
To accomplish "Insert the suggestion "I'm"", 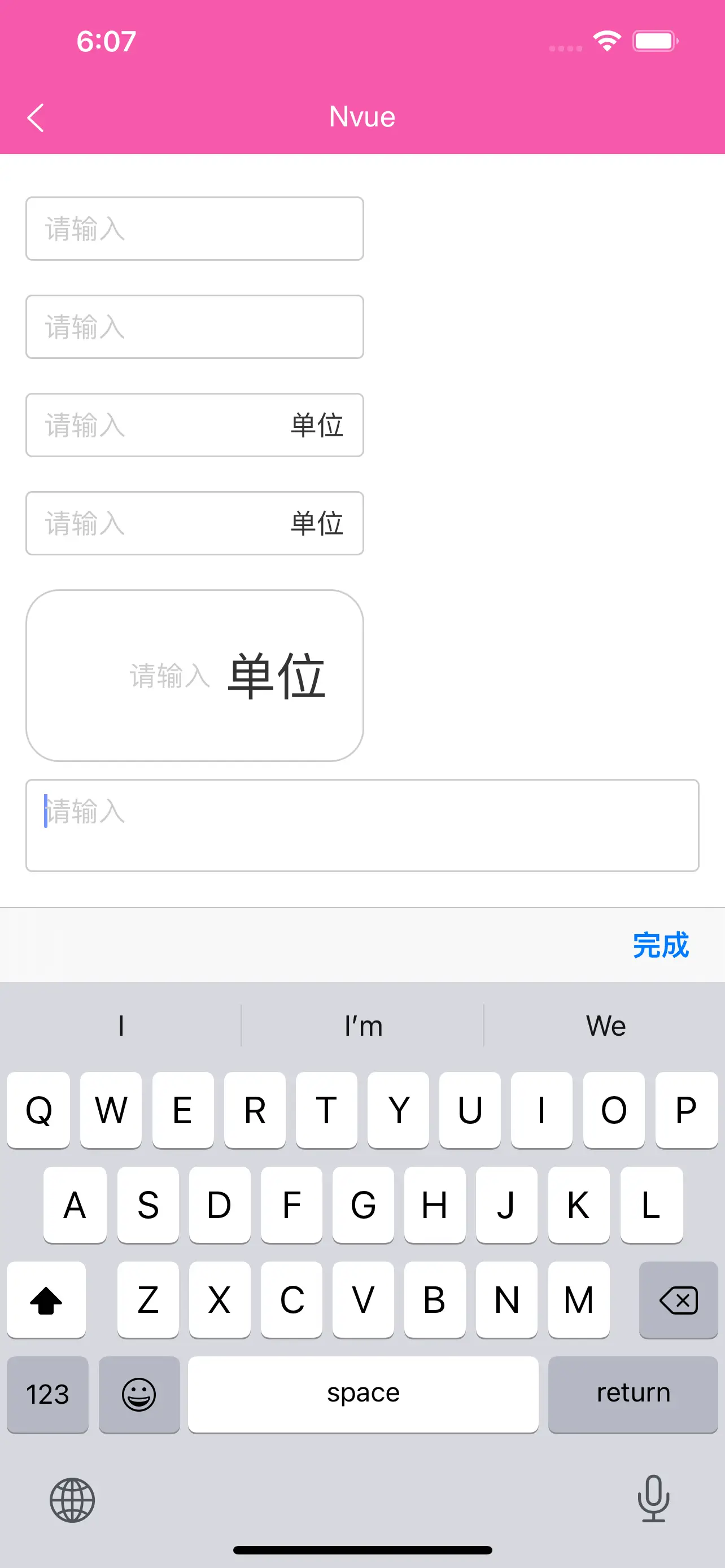I will (363, 1026).
